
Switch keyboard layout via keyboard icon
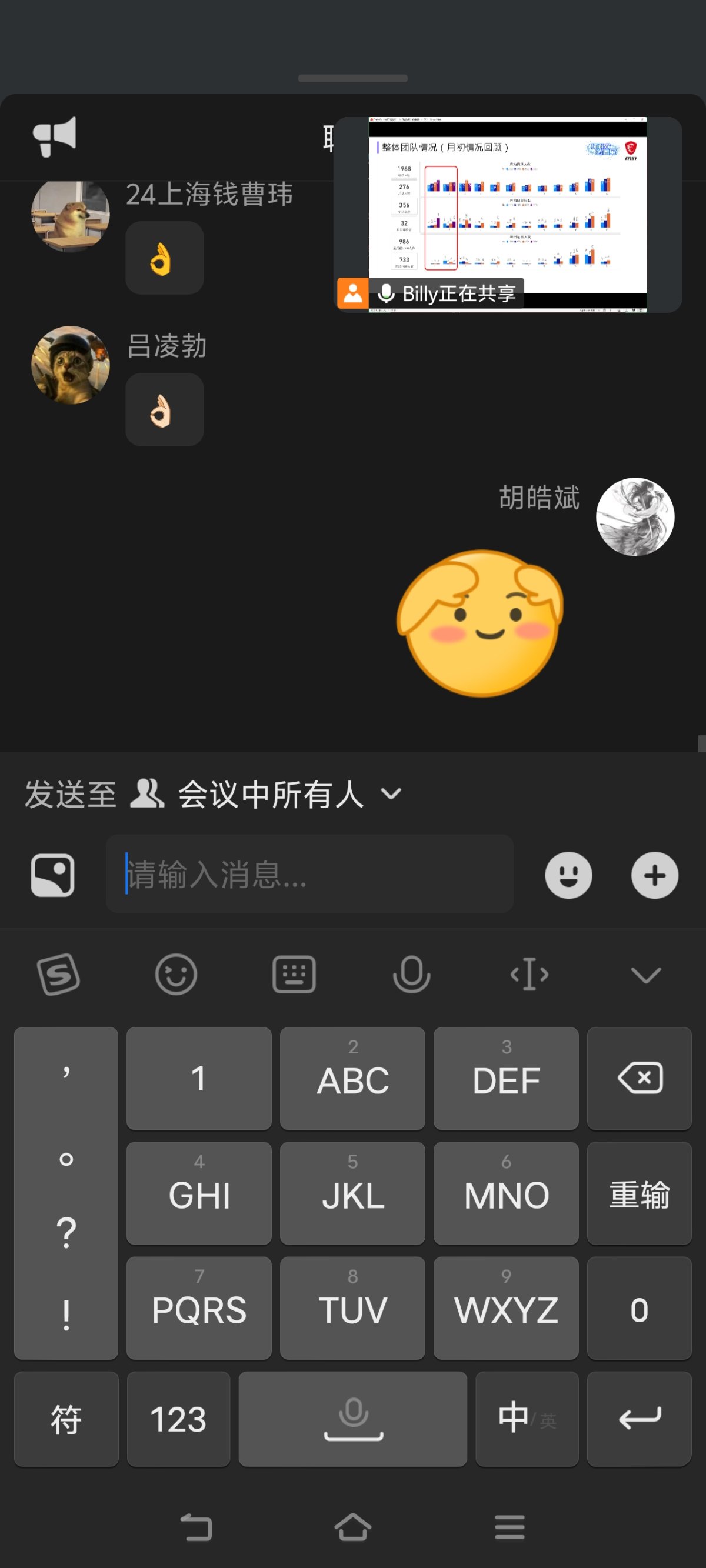coord(294,974)
